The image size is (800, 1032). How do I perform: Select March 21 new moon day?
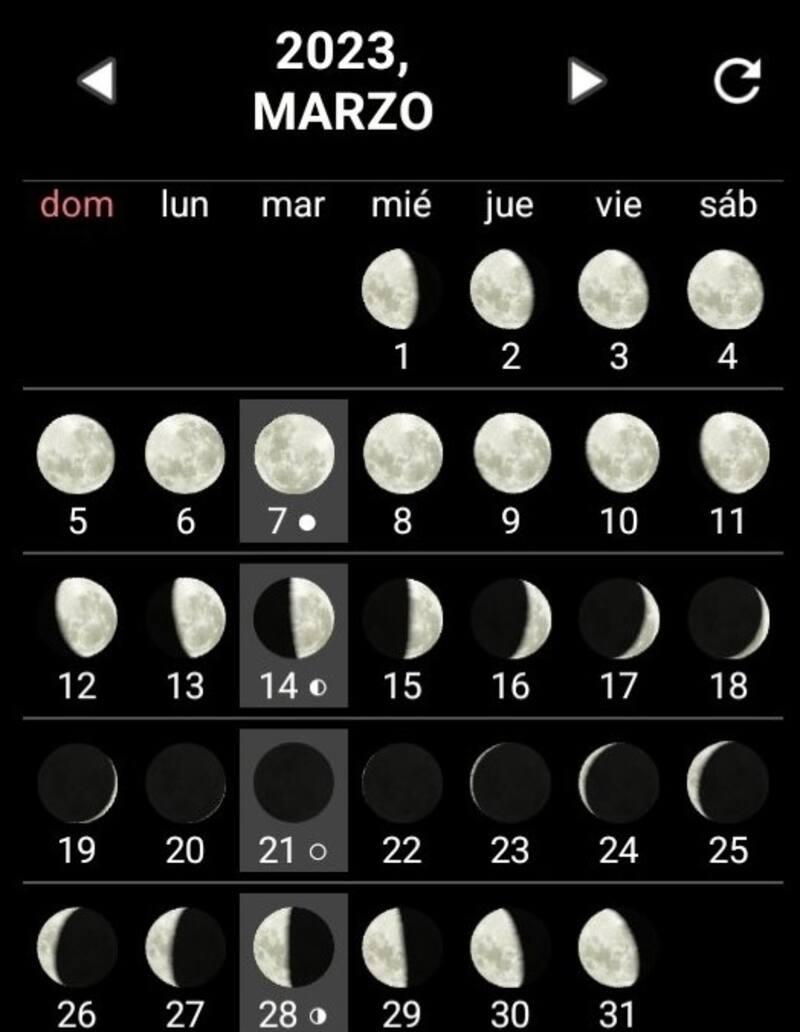293,799
